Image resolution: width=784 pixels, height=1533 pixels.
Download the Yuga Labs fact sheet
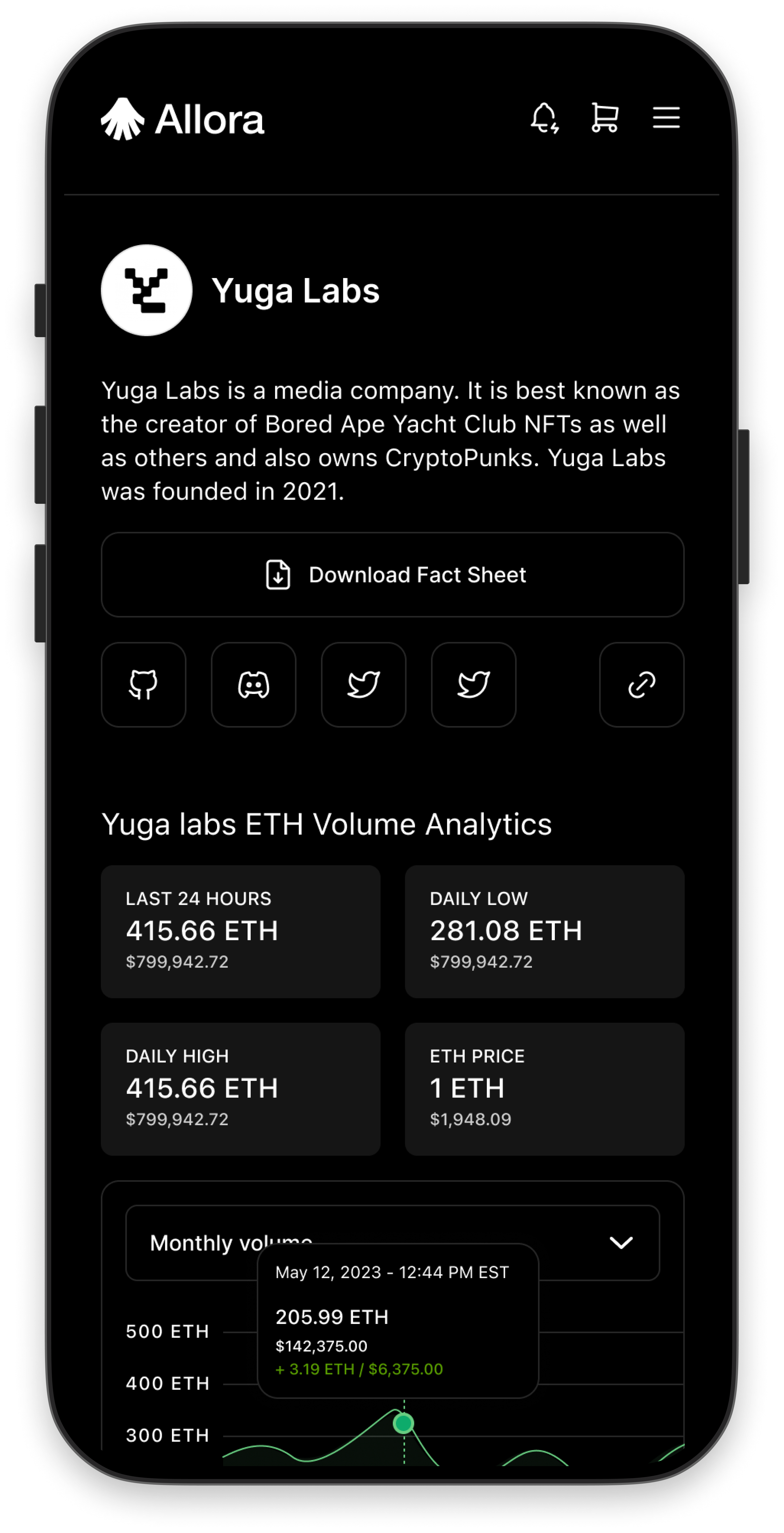pos(393,575)
